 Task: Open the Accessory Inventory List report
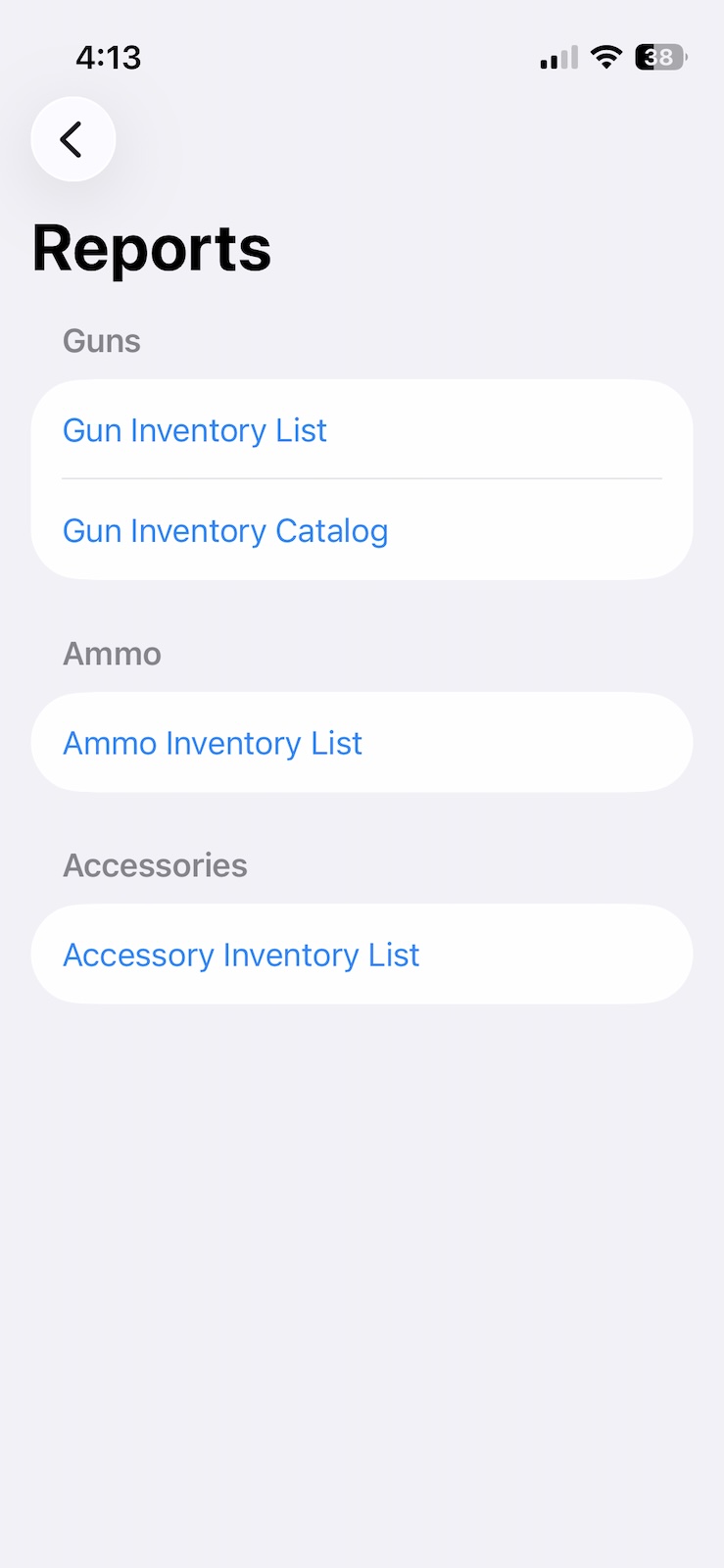pos(240,954)
